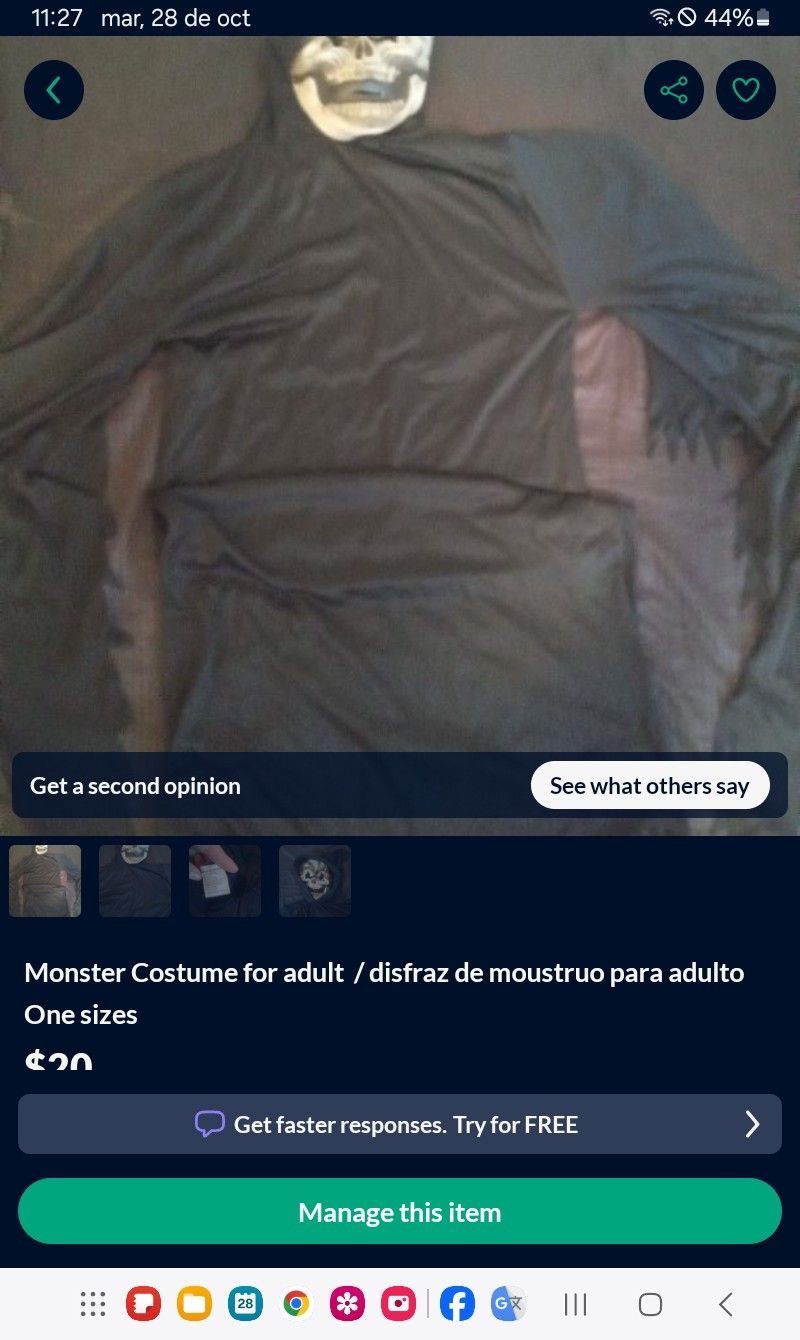Open Google Translate
Image resolution: width=800 pixels, height=1340 pixels.
[x=509, y=1304]
